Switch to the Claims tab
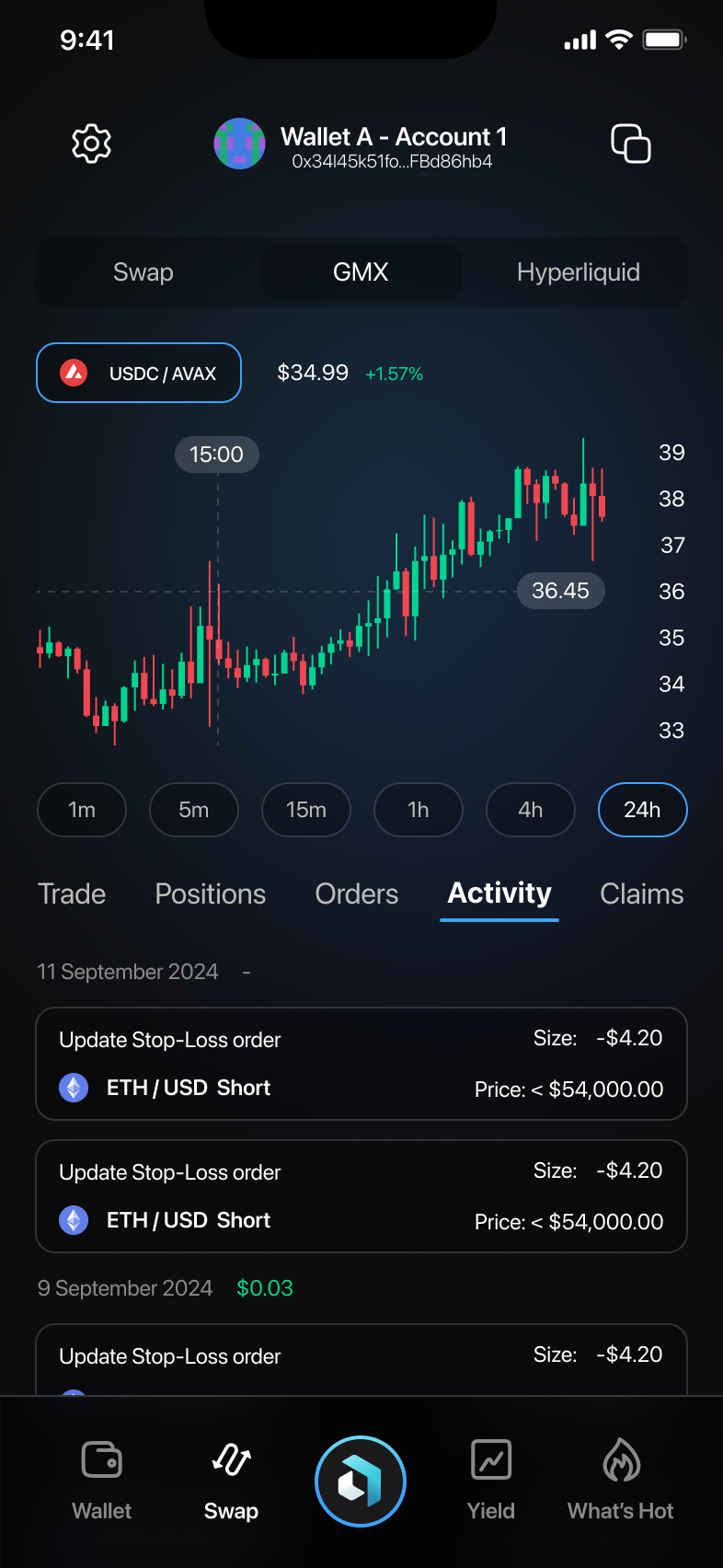The width and height of the screenshot is (723, 1568). click(x=641, y=894)
